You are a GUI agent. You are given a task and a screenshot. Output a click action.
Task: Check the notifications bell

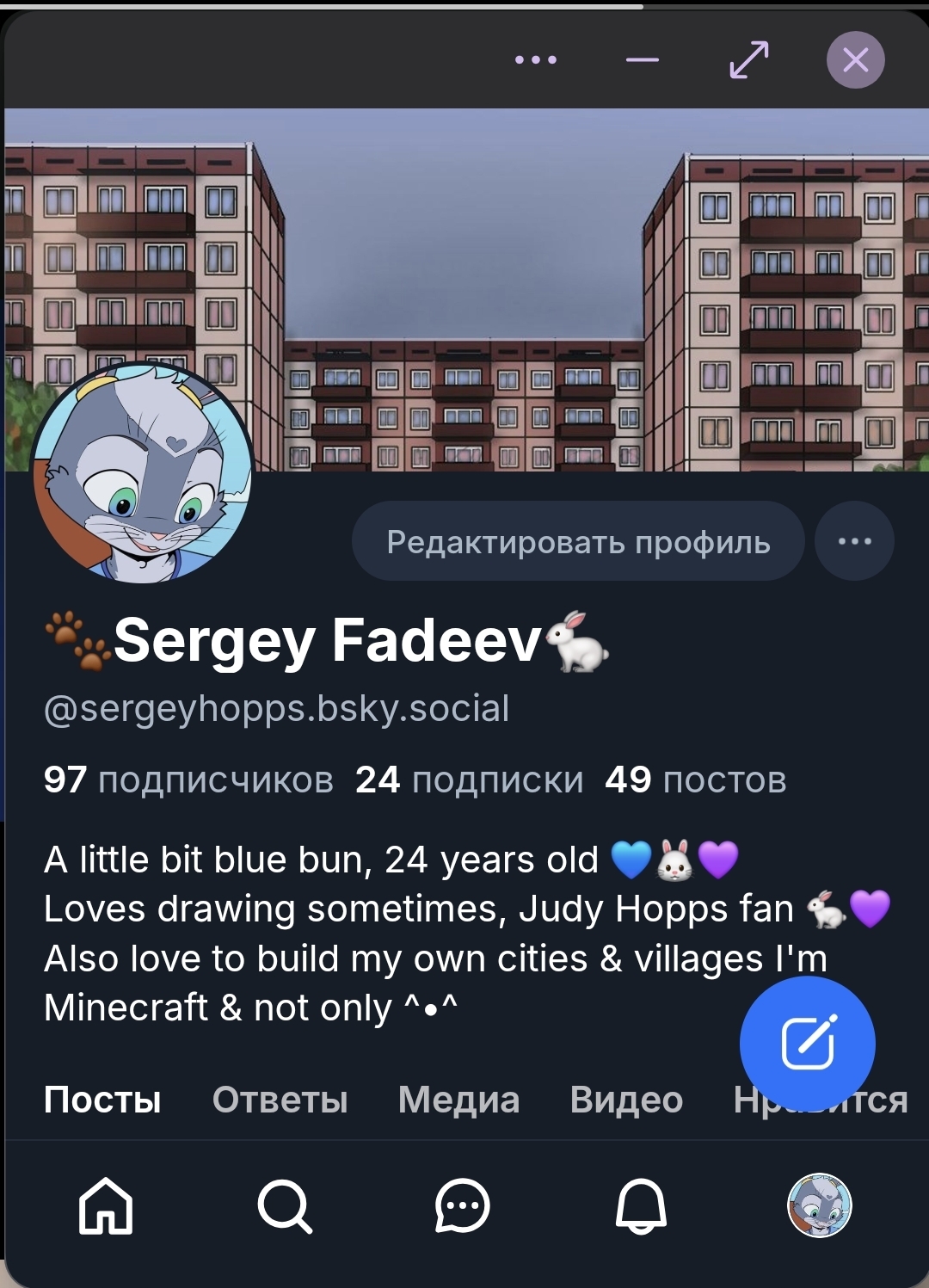tap(641, 1205)
